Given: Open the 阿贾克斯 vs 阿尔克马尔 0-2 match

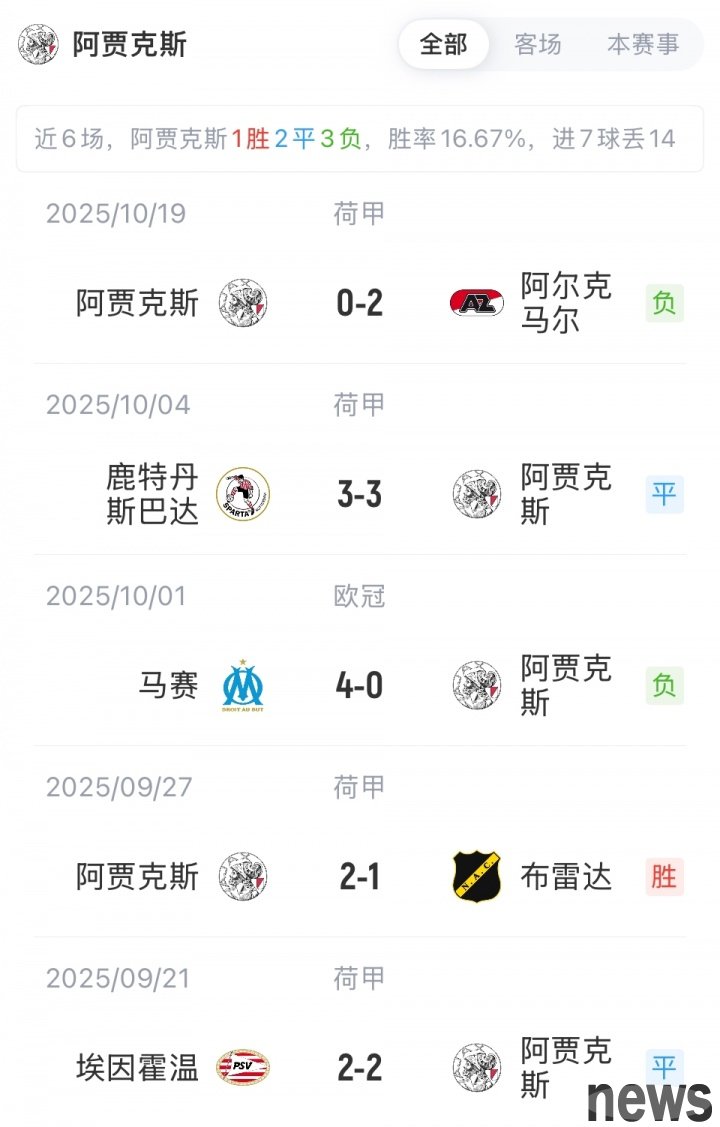Looking at the screenshot, I should (360, 303).
